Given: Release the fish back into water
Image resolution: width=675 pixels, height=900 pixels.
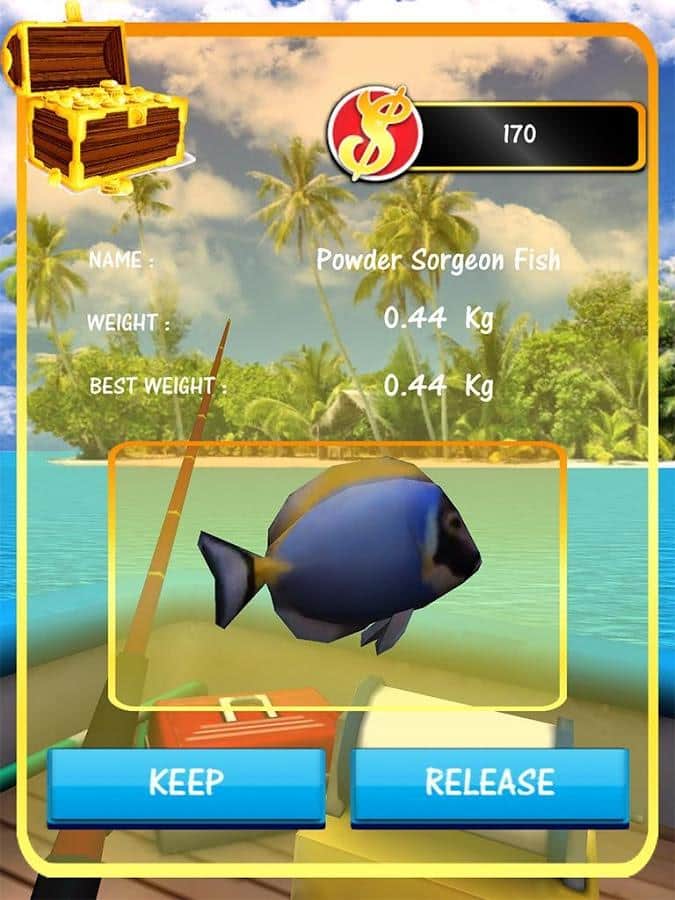Looking at the screenshot, I should tap(489, 783).
